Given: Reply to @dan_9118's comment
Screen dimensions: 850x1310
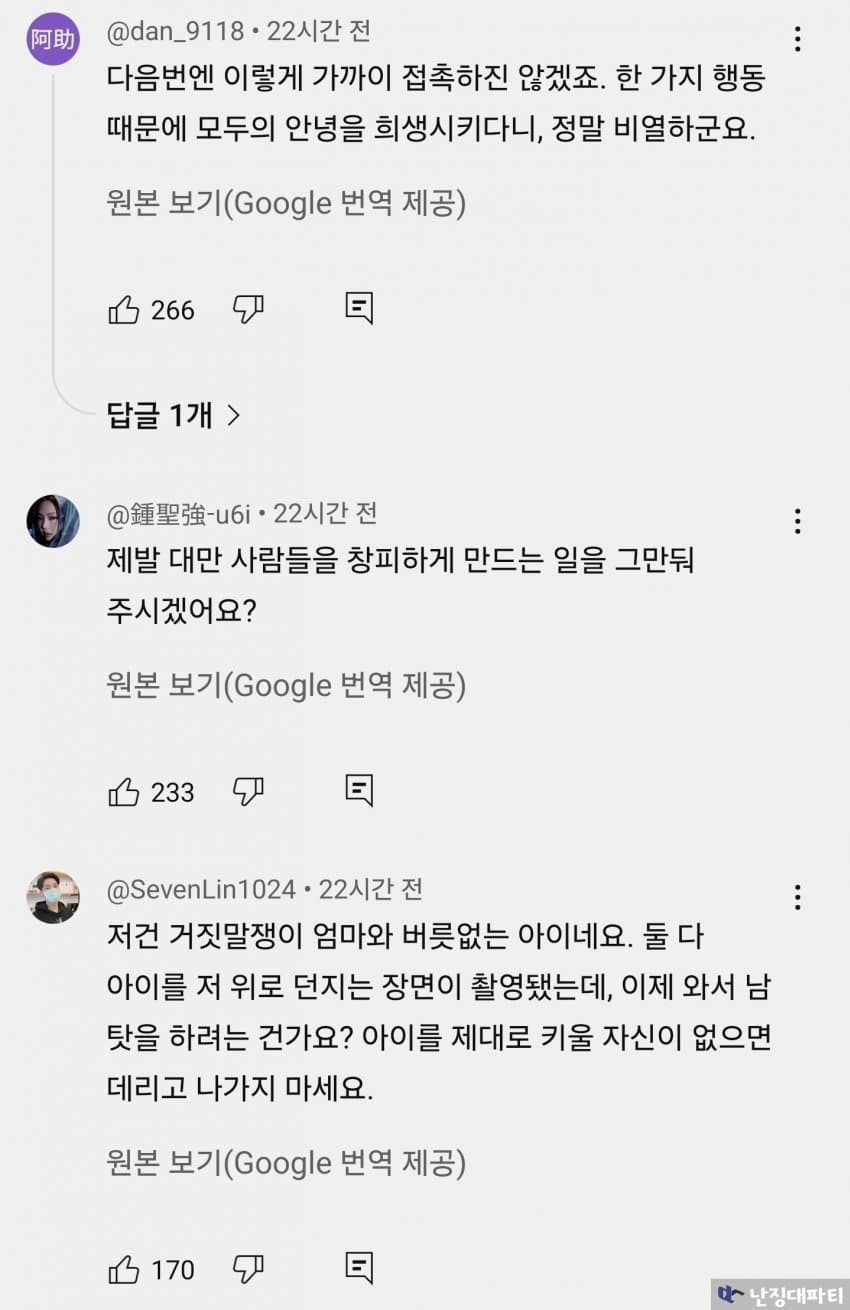Looking at the screenshot, I should pyautogui.click(x=359, y=308).
